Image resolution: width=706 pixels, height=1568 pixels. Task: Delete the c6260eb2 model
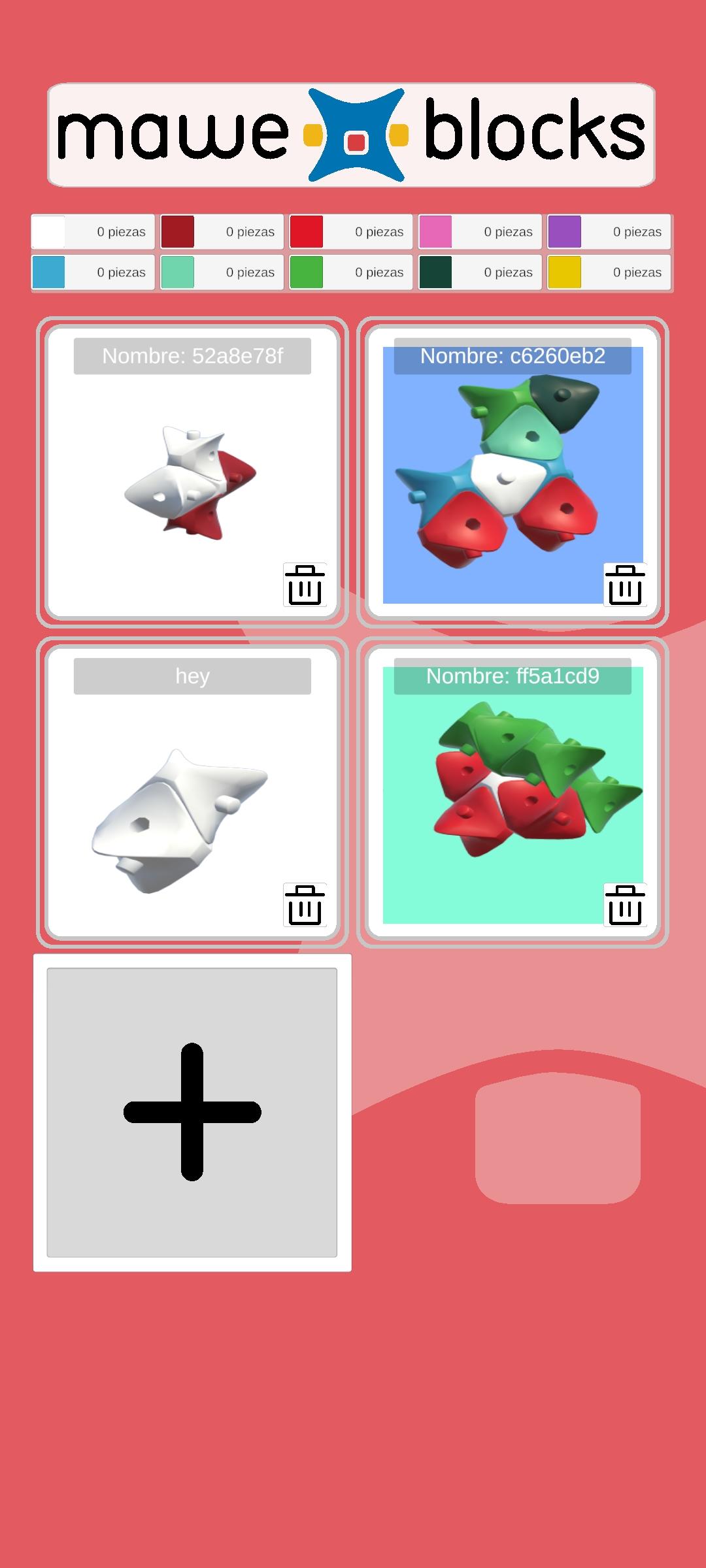click(625, 585)
